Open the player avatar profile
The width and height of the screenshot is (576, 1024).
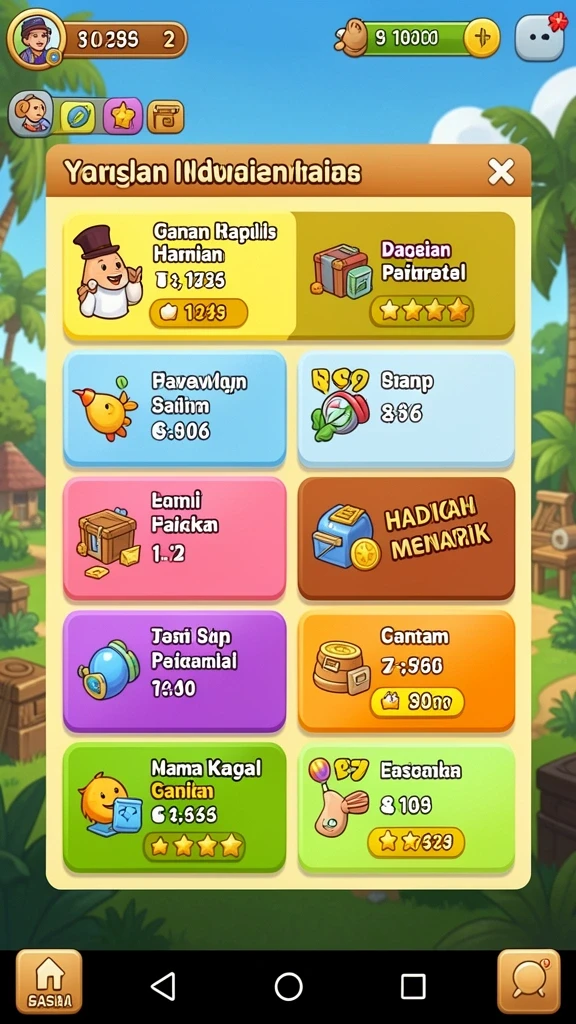pyautogui.click(x=36, y=39)
